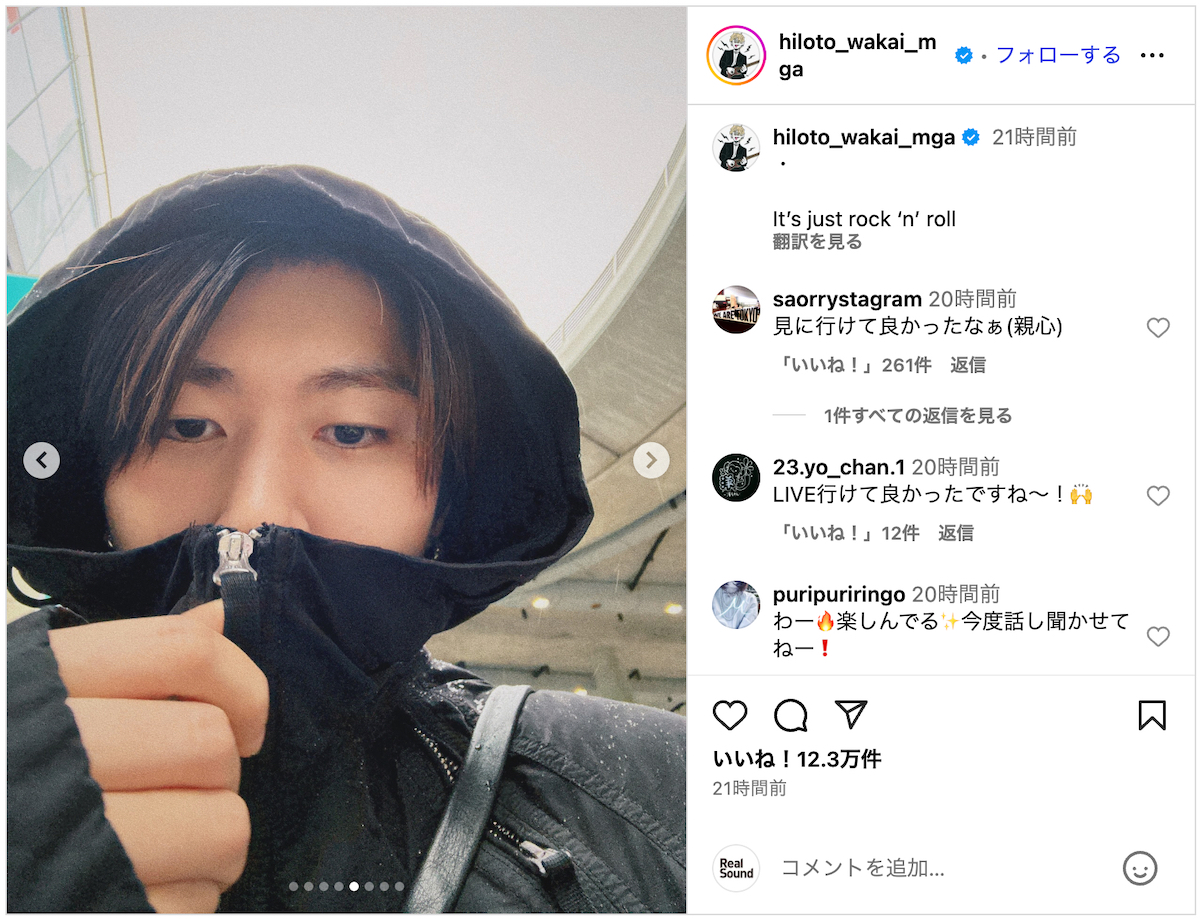View who liked via いいね！12.3万件
The image size is (1200, 919).
click(x=797, y=759)
